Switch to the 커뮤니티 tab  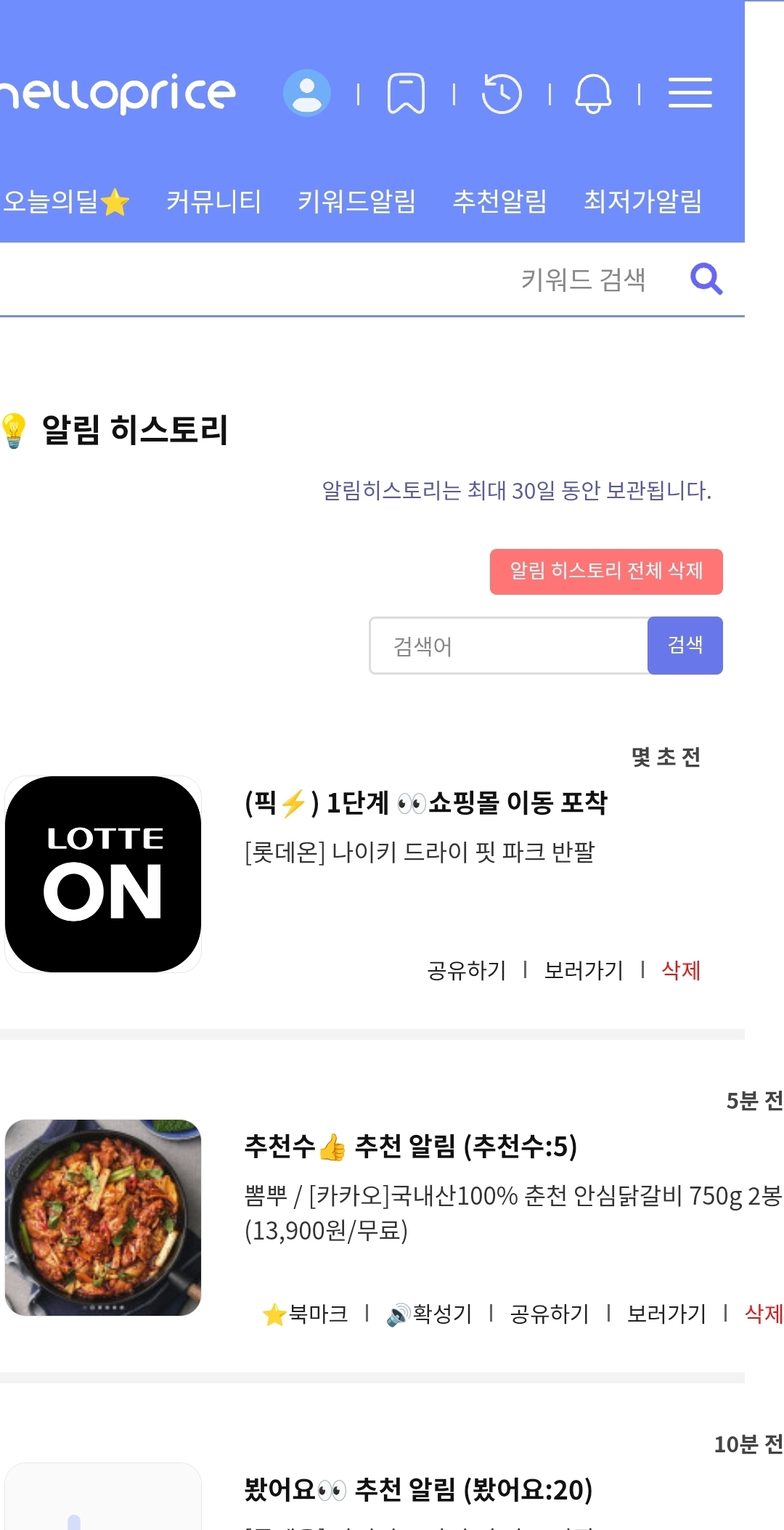tap(213, 201)
